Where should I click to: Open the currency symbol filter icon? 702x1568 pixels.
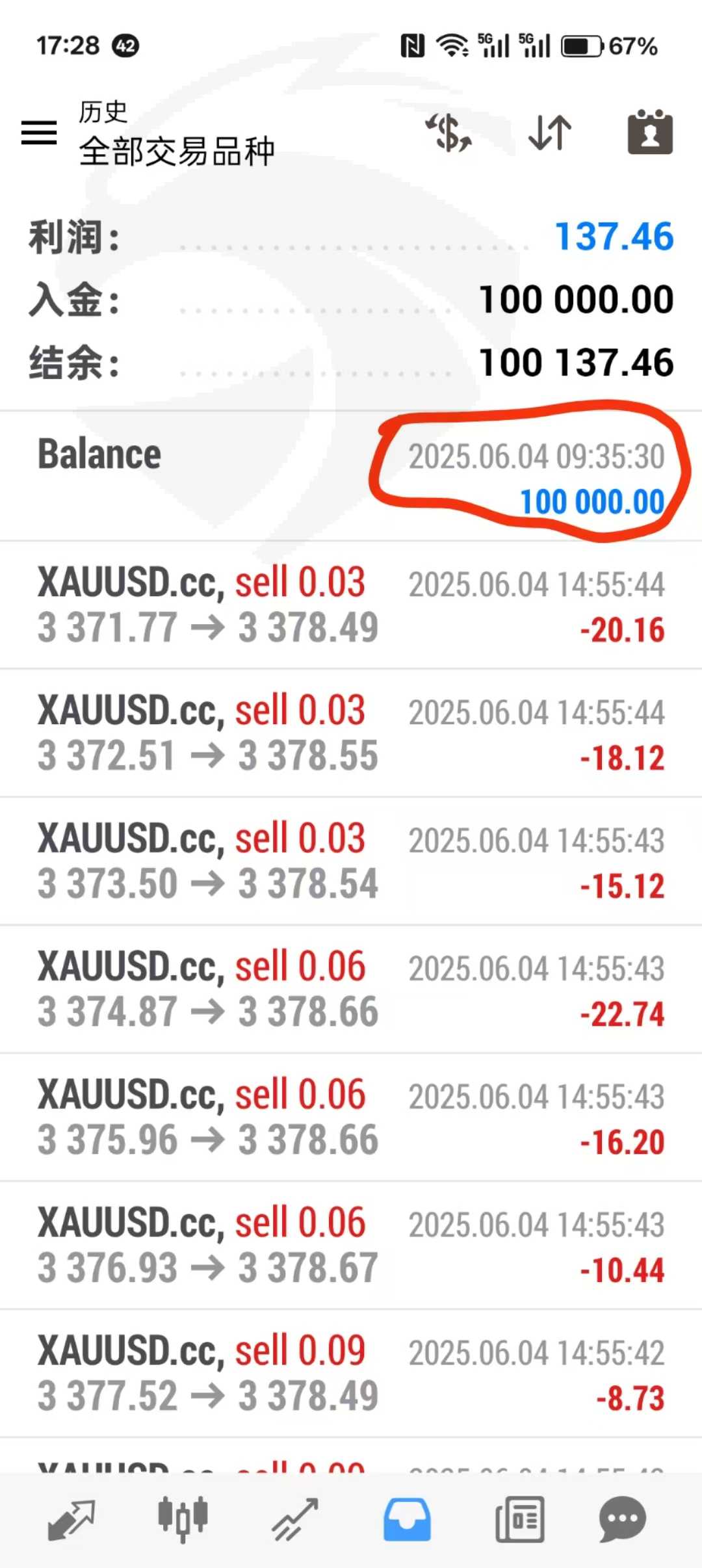click(448, 133)
